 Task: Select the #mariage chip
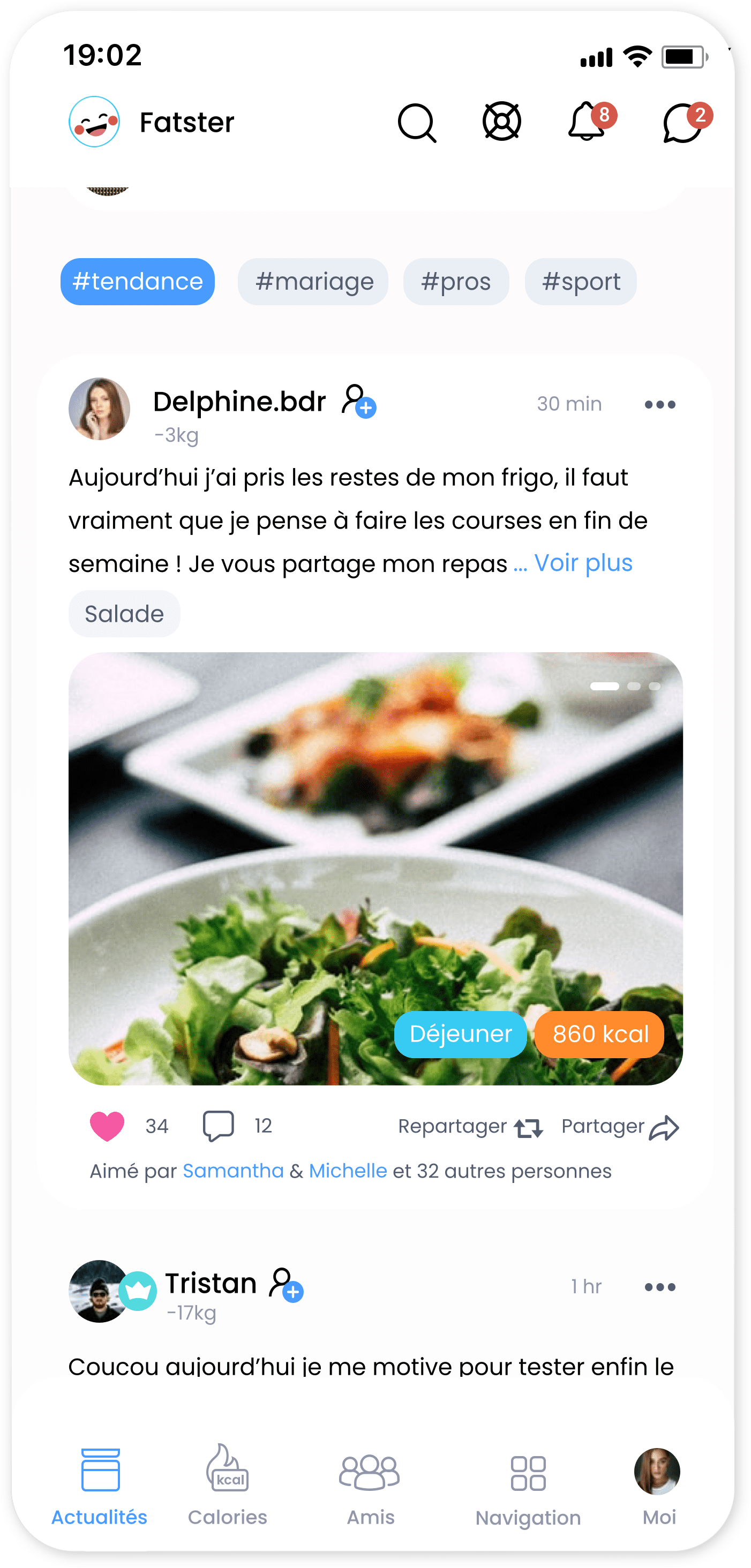(314, 282)
